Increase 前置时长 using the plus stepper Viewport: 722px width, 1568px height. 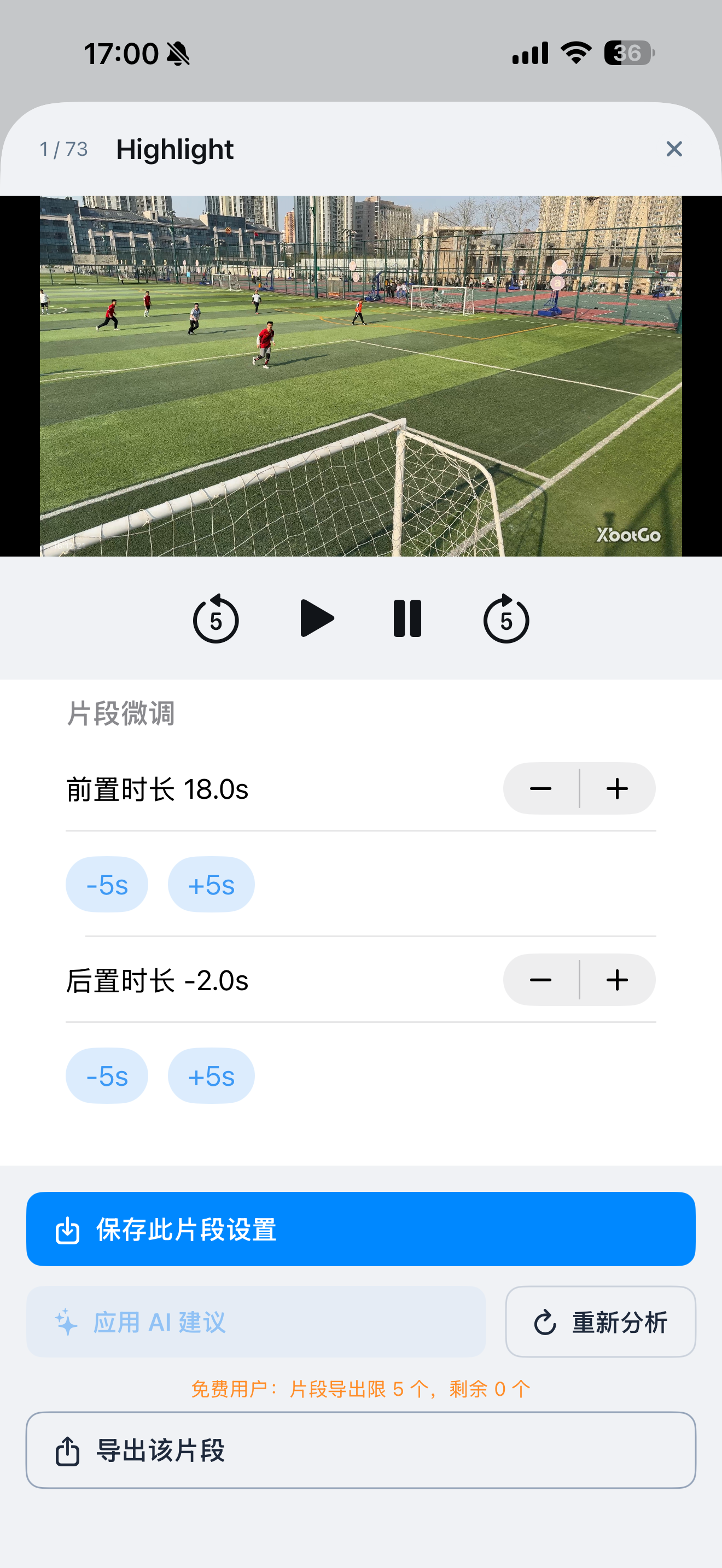pos(616,788)
